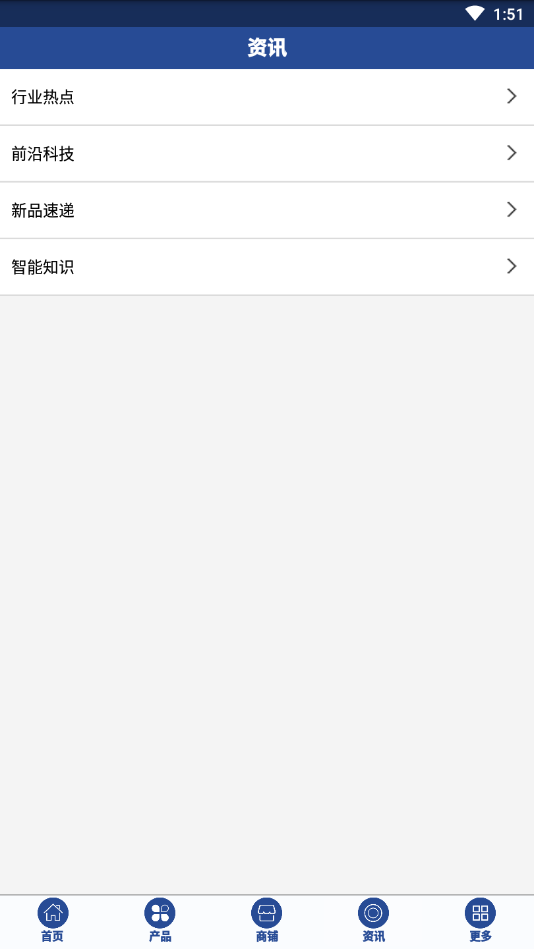Switch to the 产品 tab

pos(160,921)
